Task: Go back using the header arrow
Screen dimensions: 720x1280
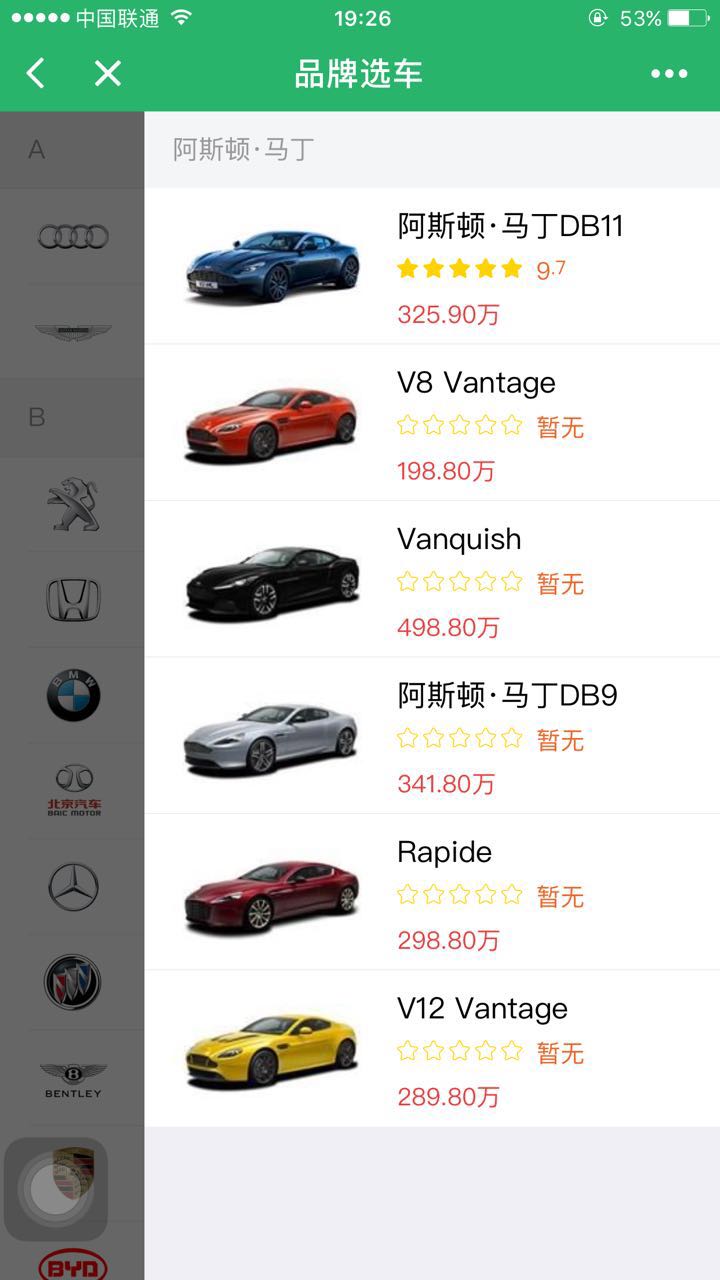Action: 36,73
